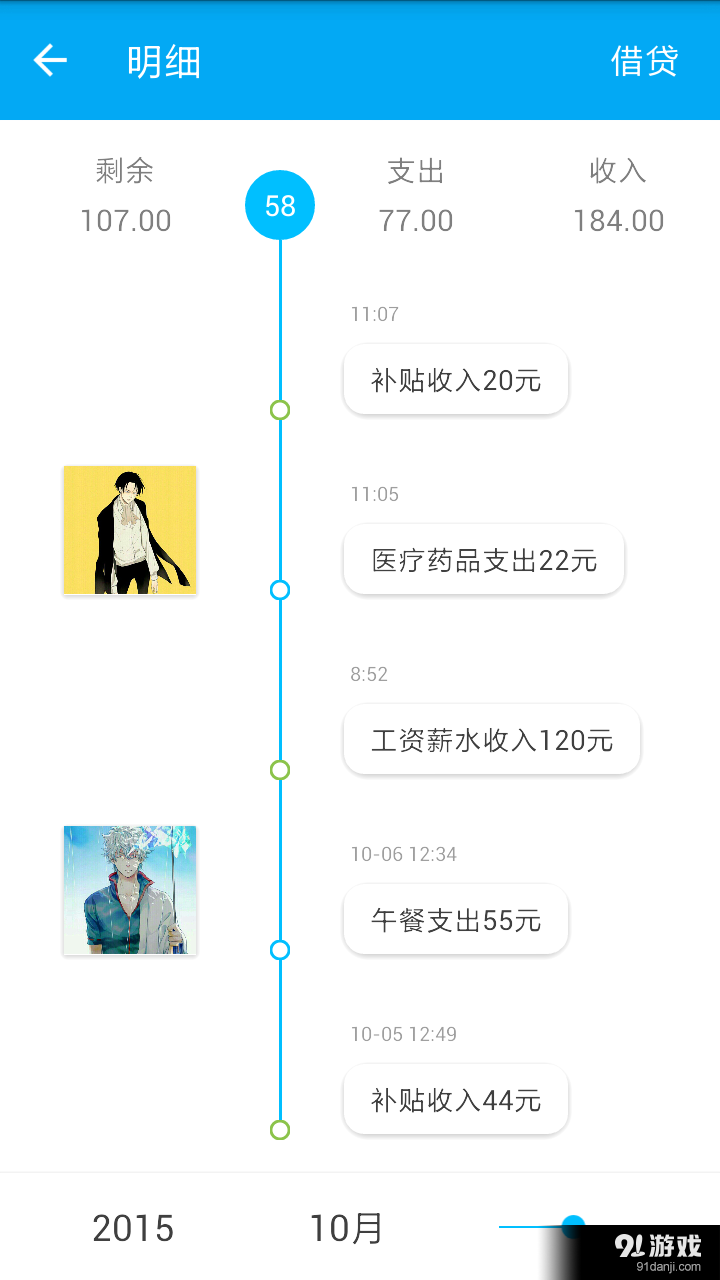The image size is (720, 1280).
Task: Click the 收入 income total 184.00
Action: 619,220
